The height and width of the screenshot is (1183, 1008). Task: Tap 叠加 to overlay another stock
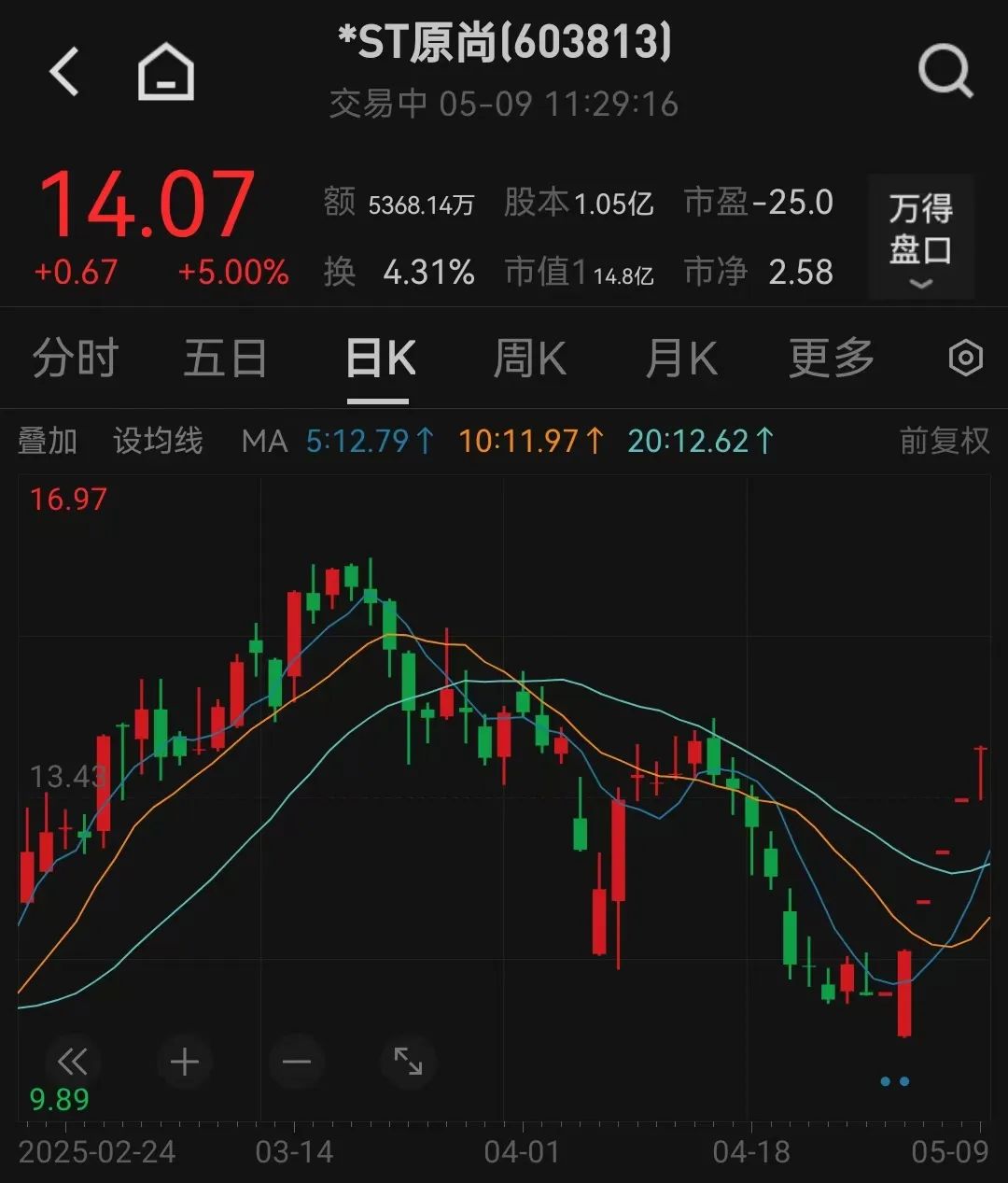click(48, 441)
